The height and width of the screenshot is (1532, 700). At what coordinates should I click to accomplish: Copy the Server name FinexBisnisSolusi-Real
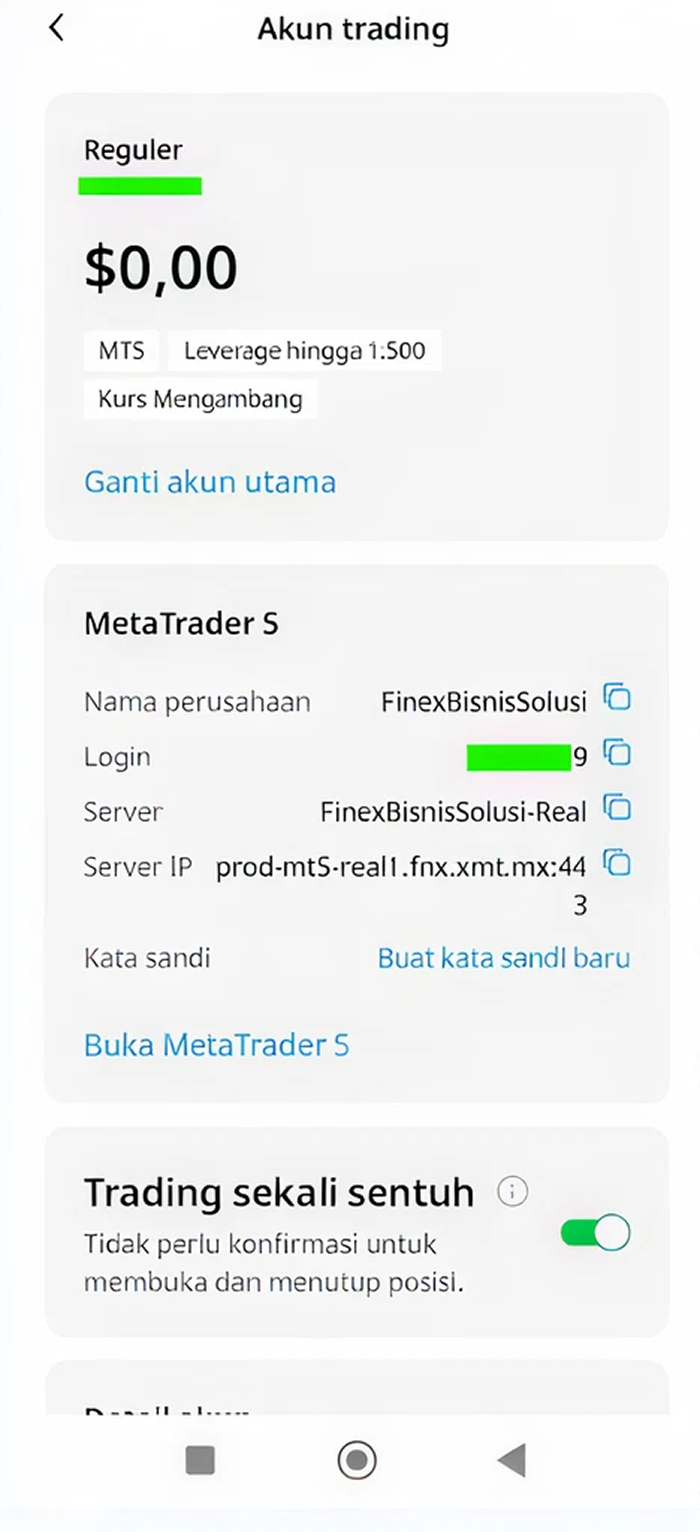(617, 806)
